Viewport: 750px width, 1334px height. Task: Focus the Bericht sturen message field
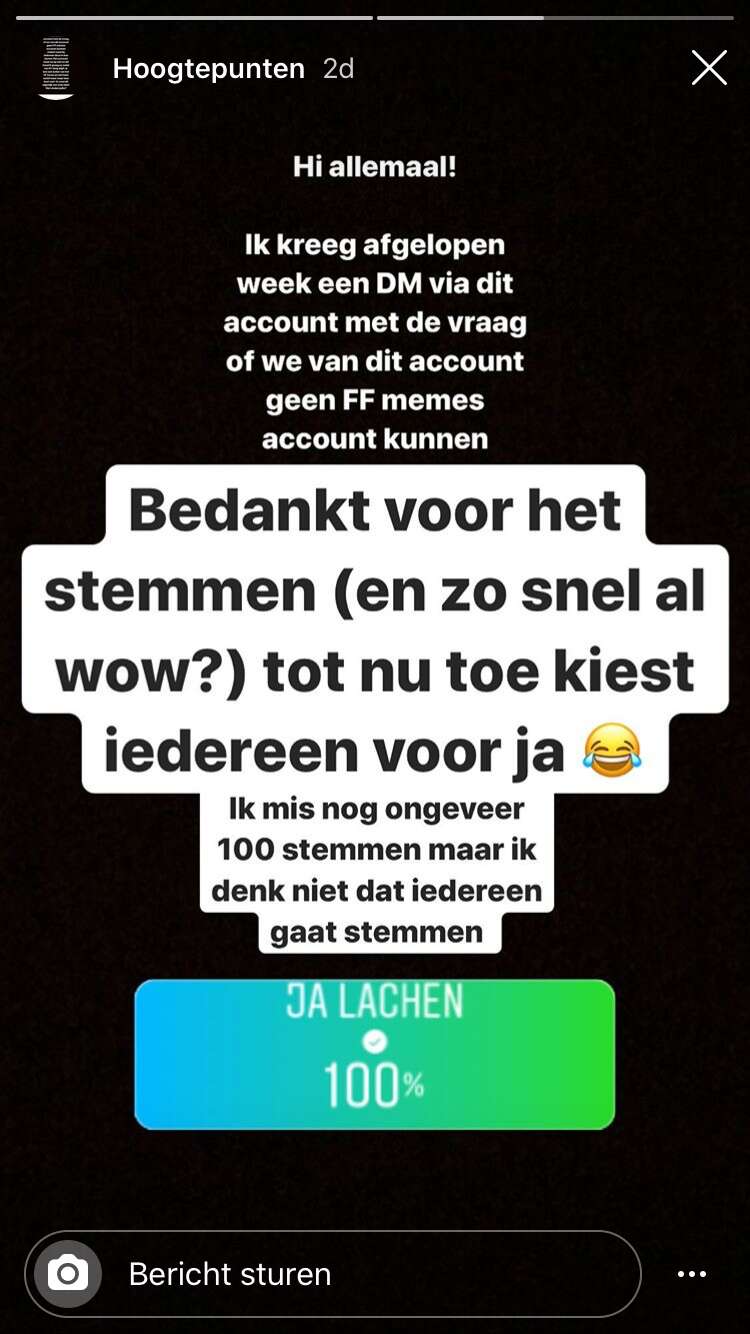click(333, 1273)
